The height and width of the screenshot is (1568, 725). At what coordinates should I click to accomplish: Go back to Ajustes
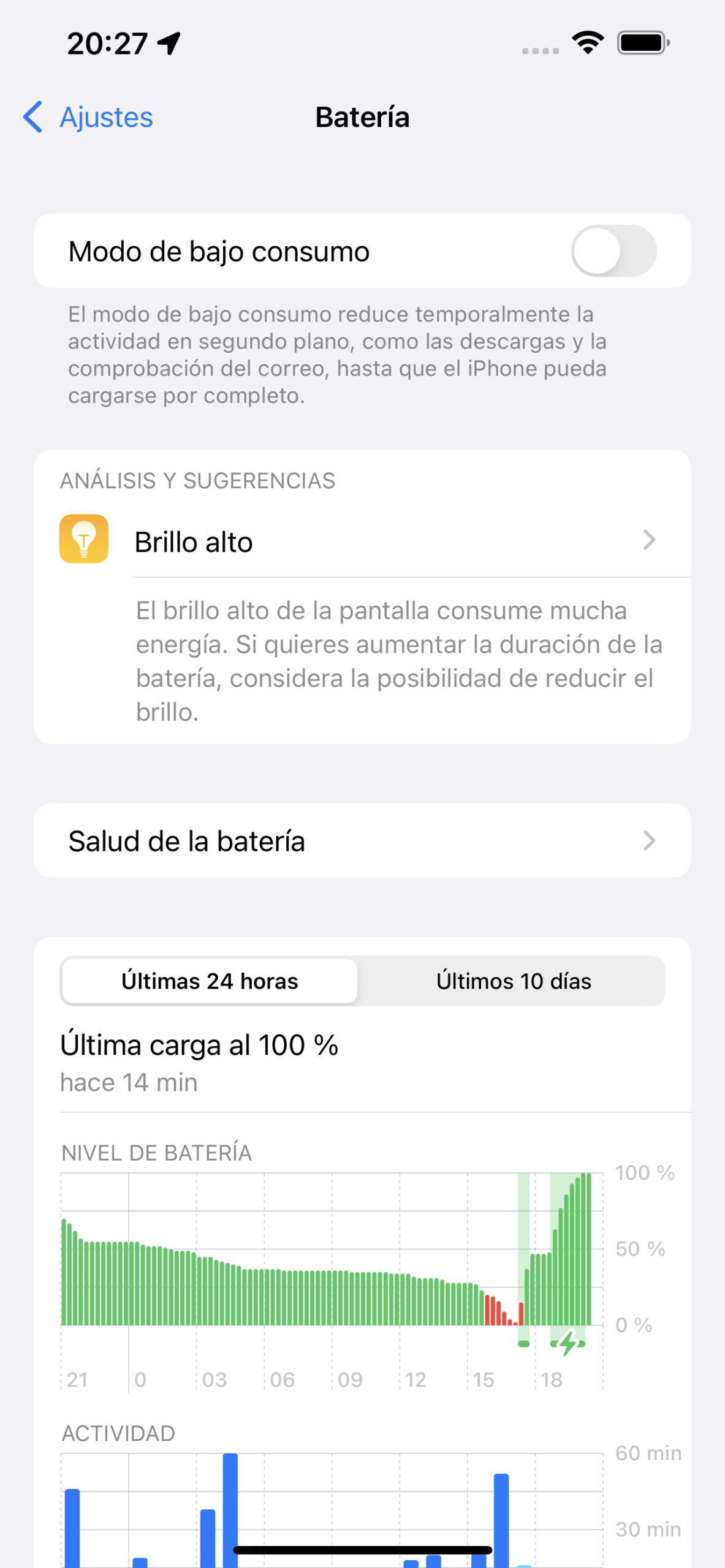tap(88, 117)
